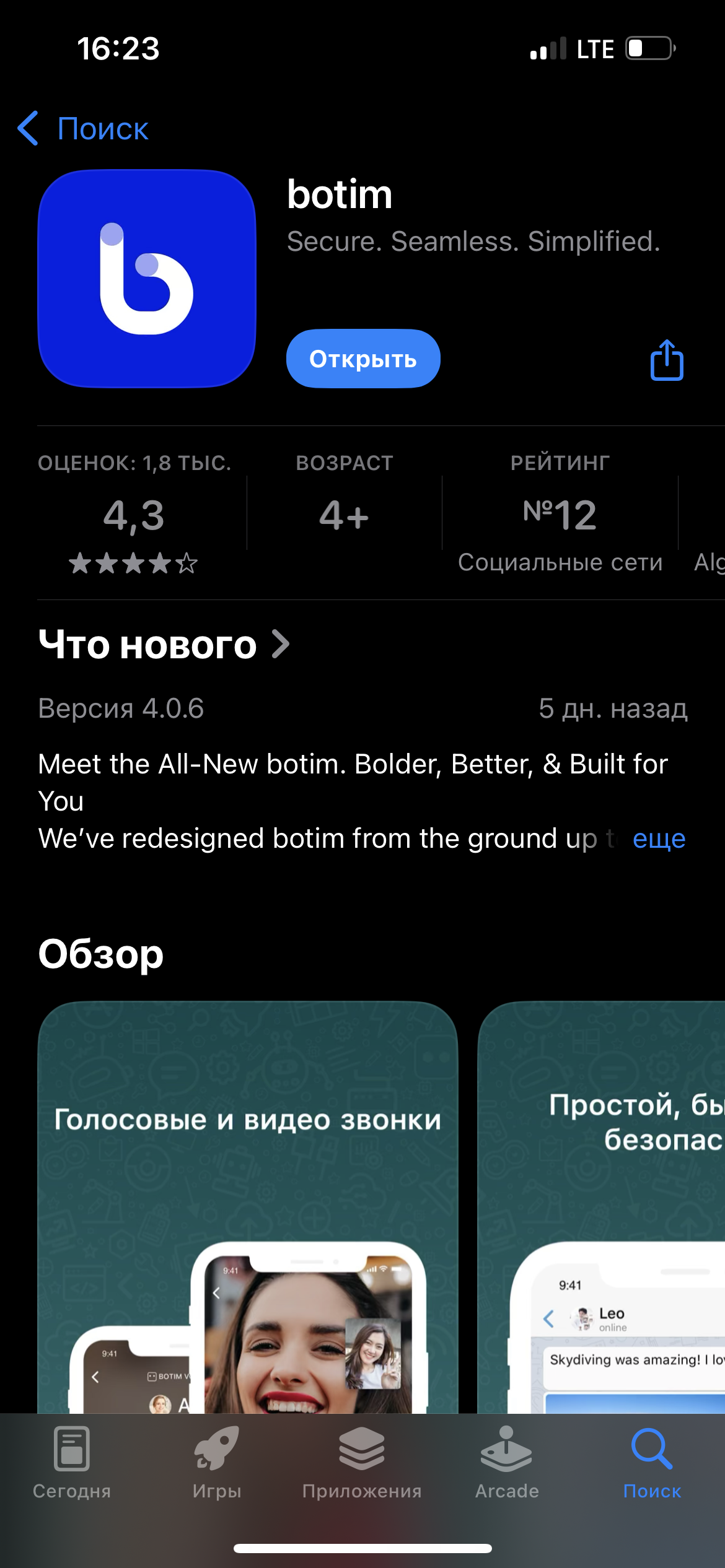
Task: Go back to Поиск results
Action: 83,128
